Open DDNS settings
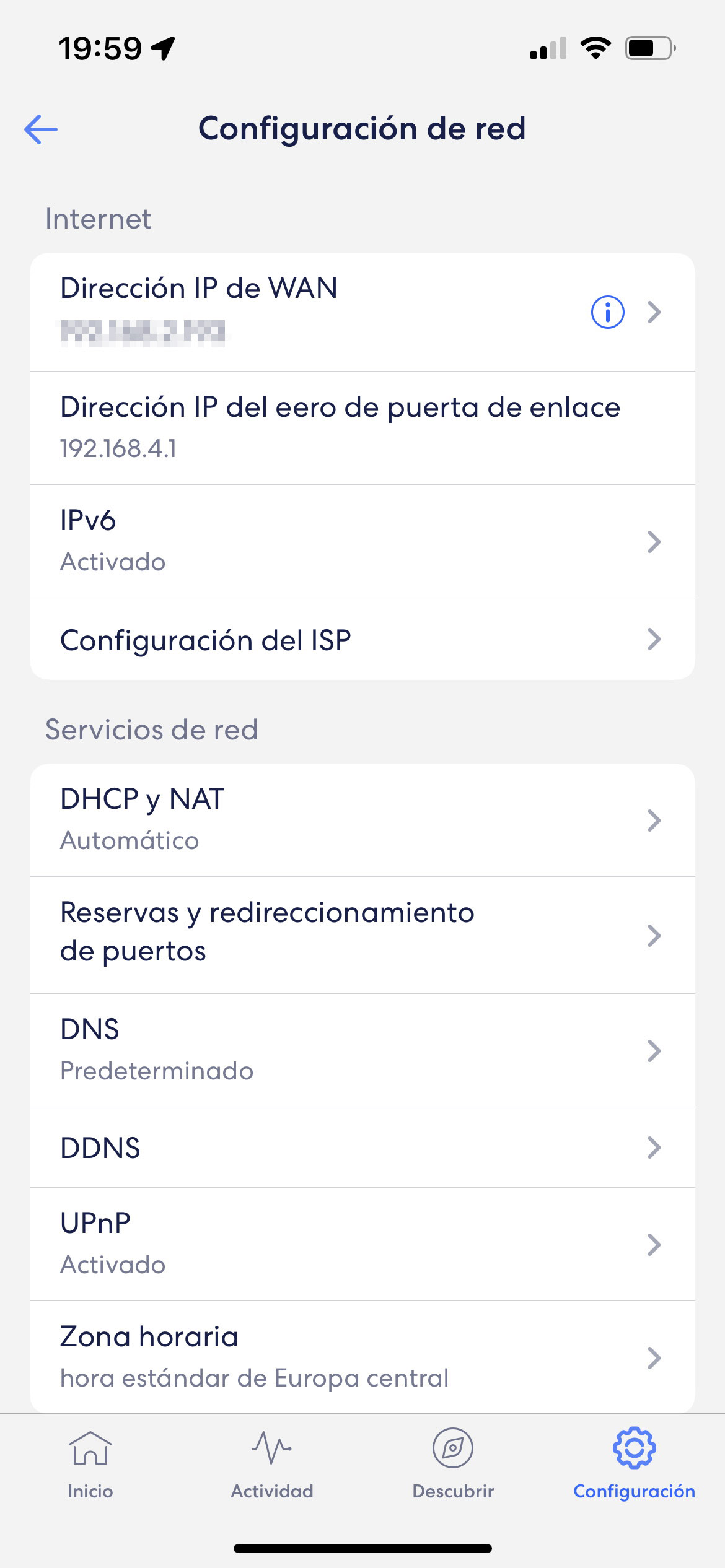 [x=362, y=1148]
